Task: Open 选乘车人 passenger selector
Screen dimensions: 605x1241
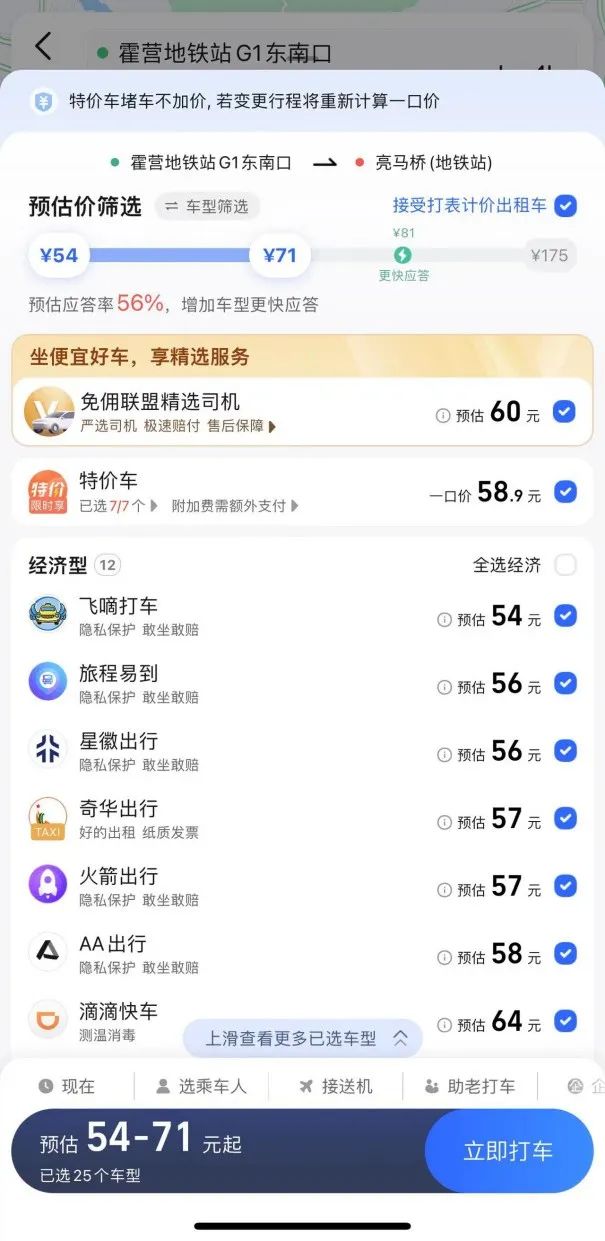Action: point(201,1086)
